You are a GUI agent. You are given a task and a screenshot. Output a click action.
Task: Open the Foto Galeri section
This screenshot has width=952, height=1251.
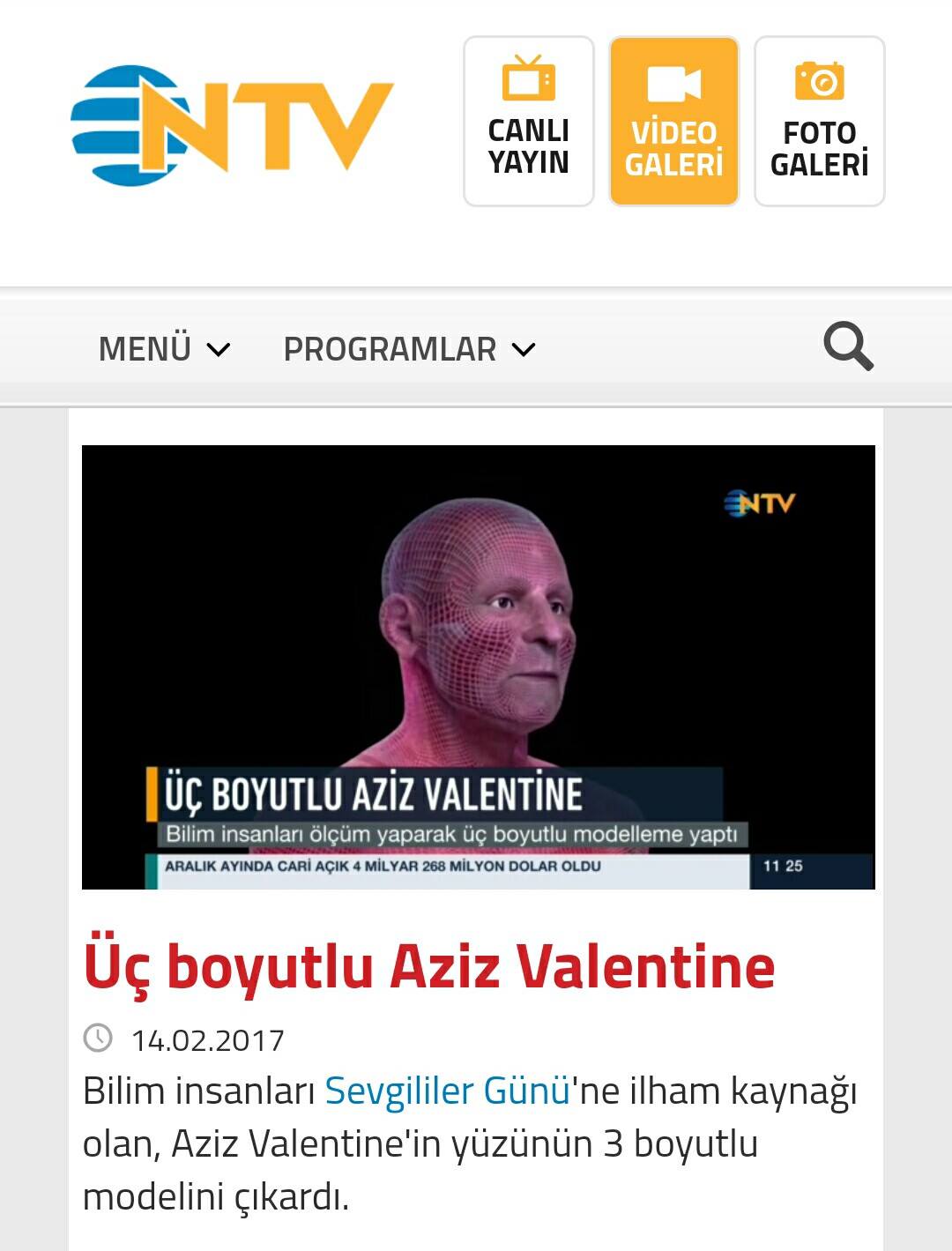819,122
